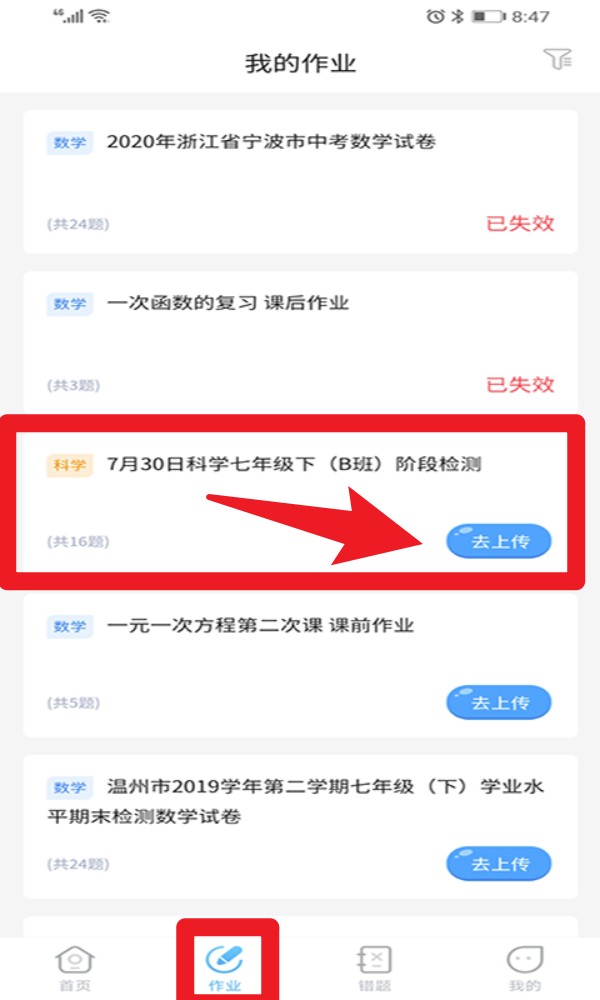This screenshot has height=1000, width=600.
Task: Switch to the 错题 tab
Action: (x=374, y=968)
